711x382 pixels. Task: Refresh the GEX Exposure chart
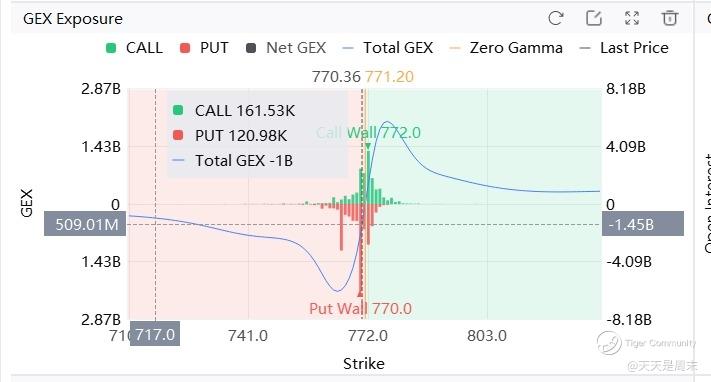555,18
